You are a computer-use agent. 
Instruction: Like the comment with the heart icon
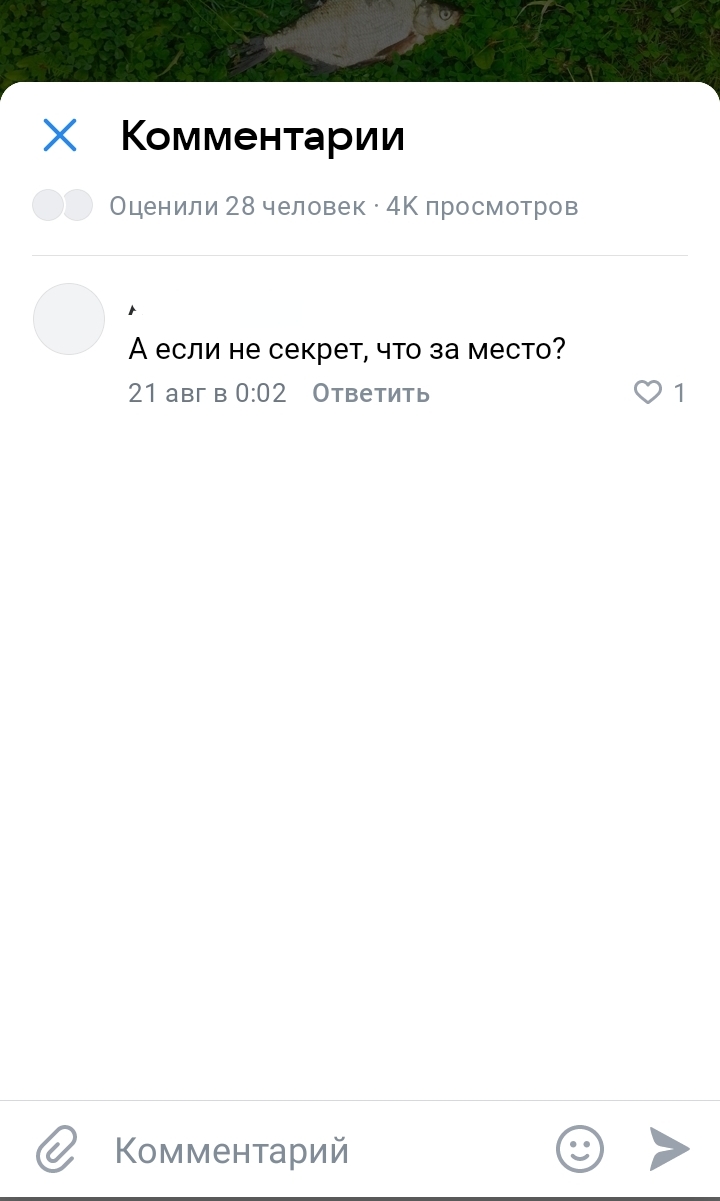[649, 393]
